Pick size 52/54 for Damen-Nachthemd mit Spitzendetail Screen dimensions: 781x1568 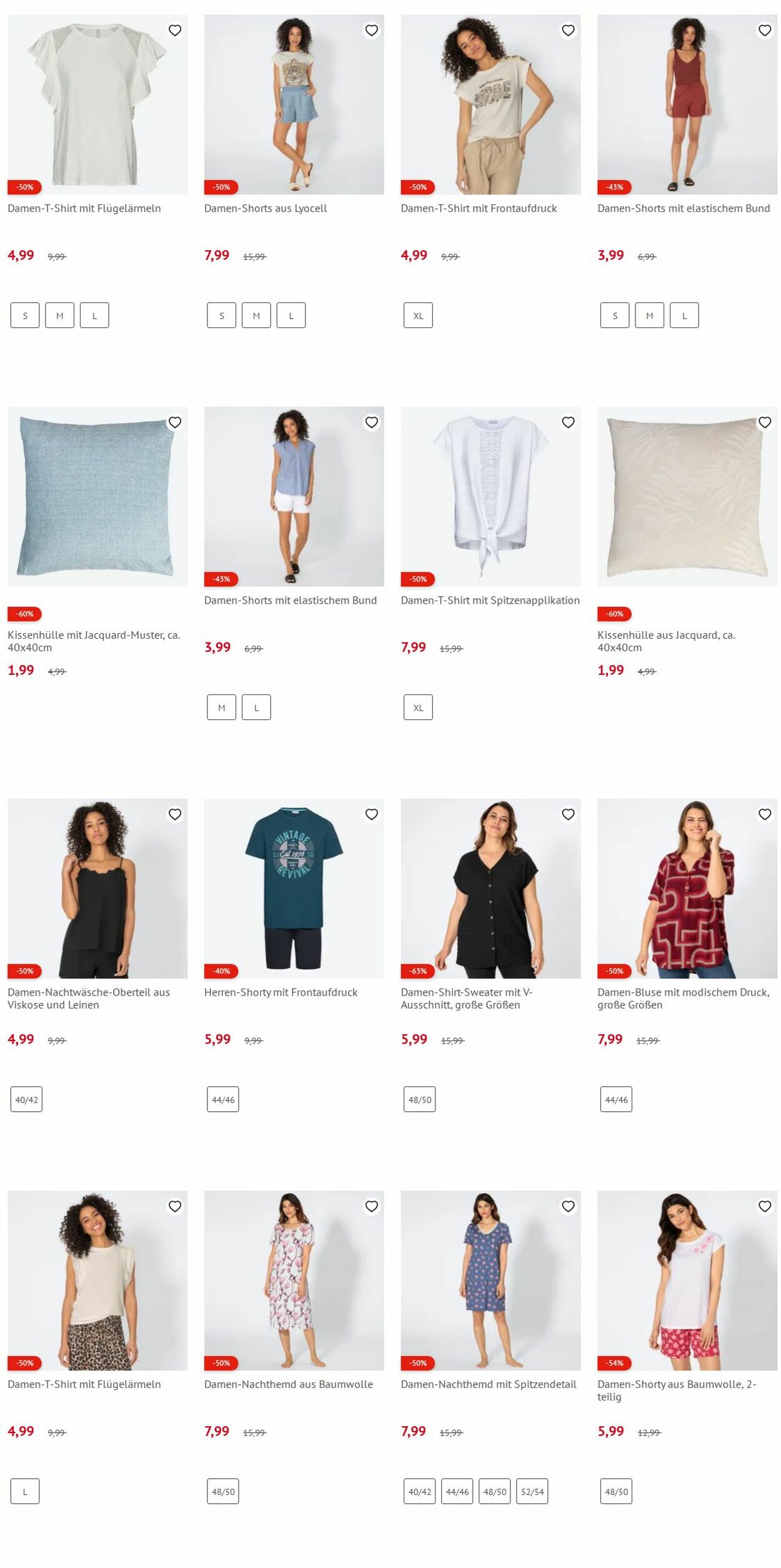tap(532, 1492)
